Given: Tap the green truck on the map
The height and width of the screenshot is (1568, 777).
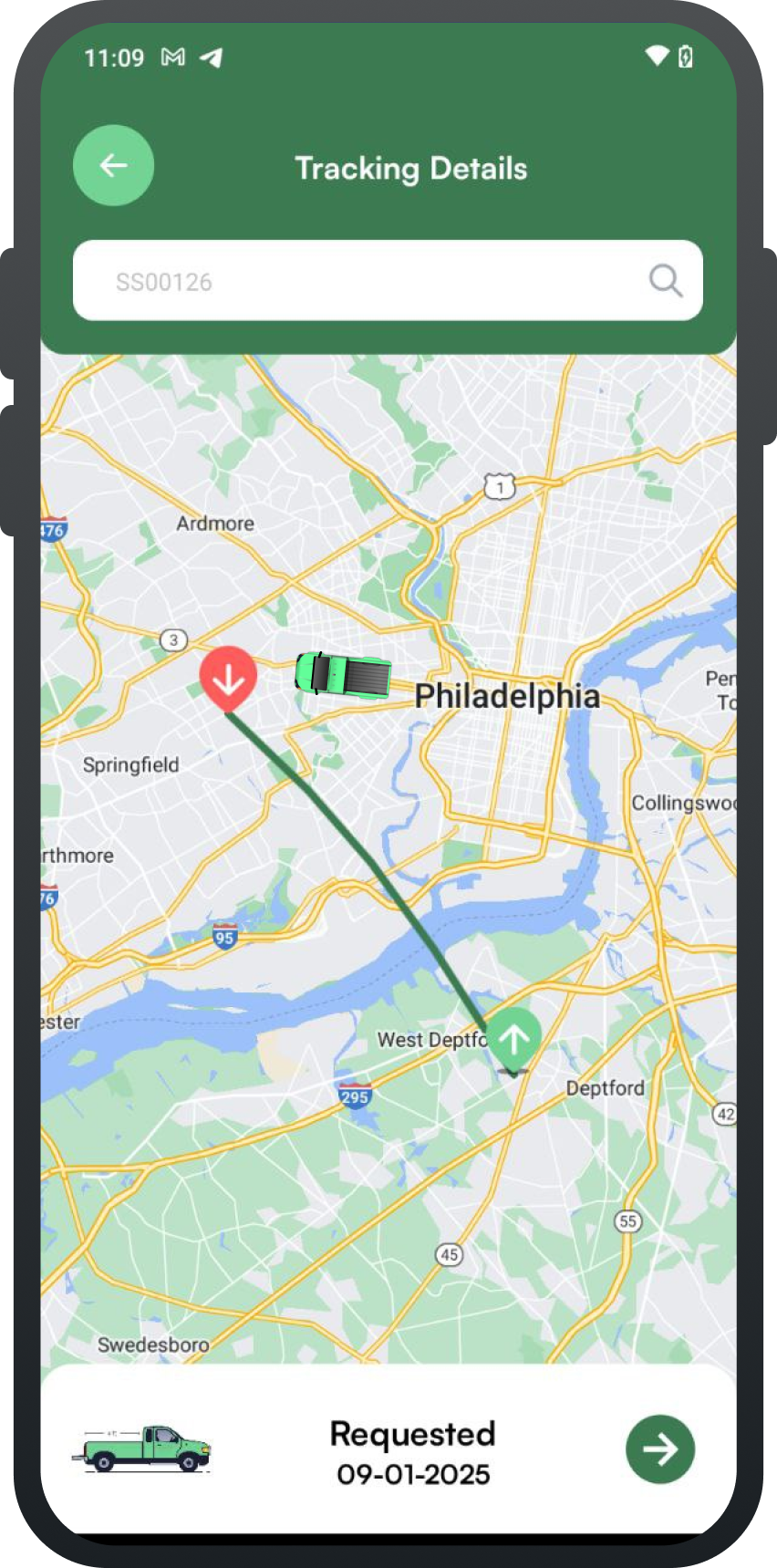Looking at the screenshot, I should [x=344, y=675].
